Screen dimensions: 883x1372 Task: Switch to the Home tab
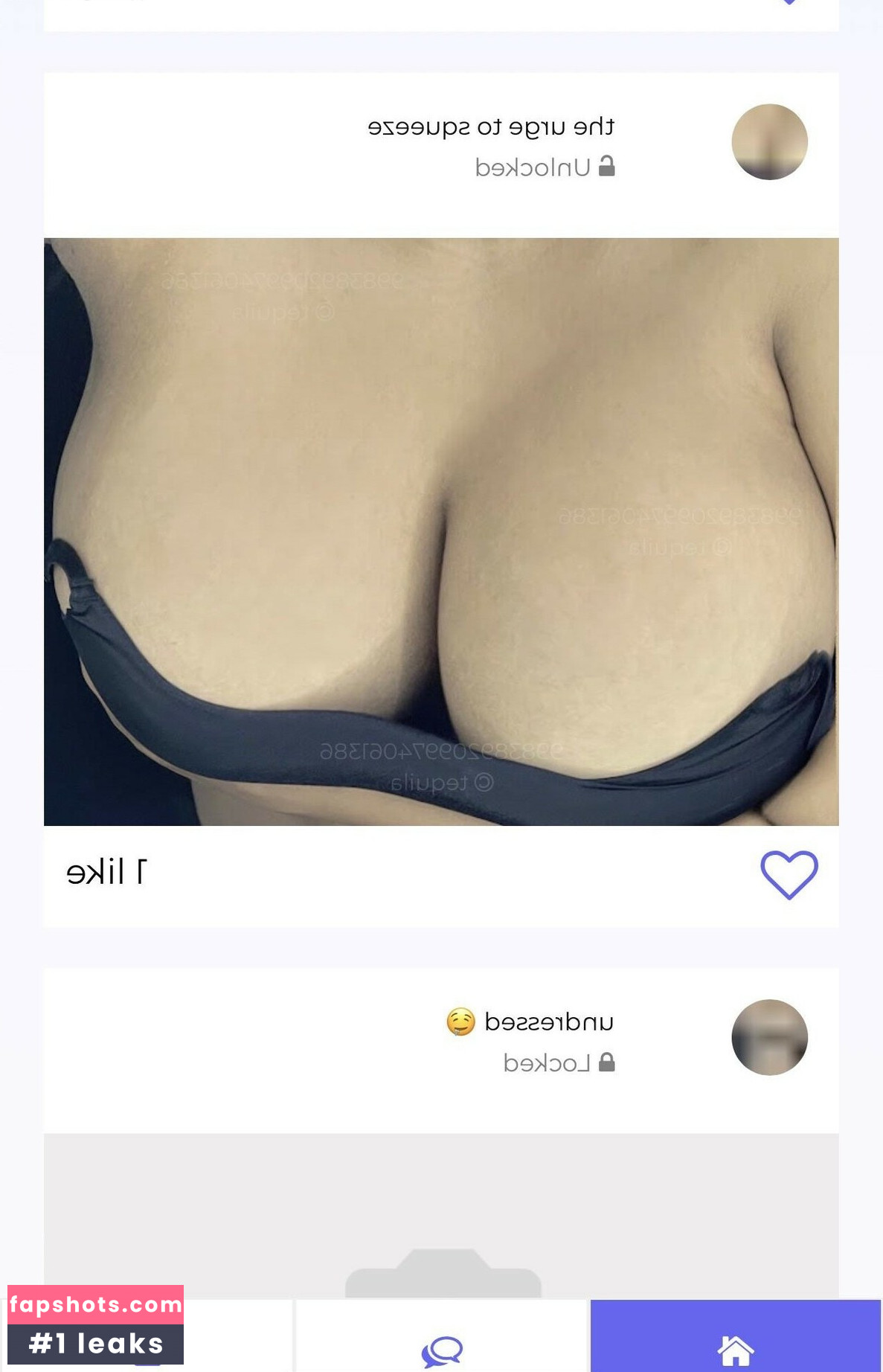click(x=735, y=1347)
